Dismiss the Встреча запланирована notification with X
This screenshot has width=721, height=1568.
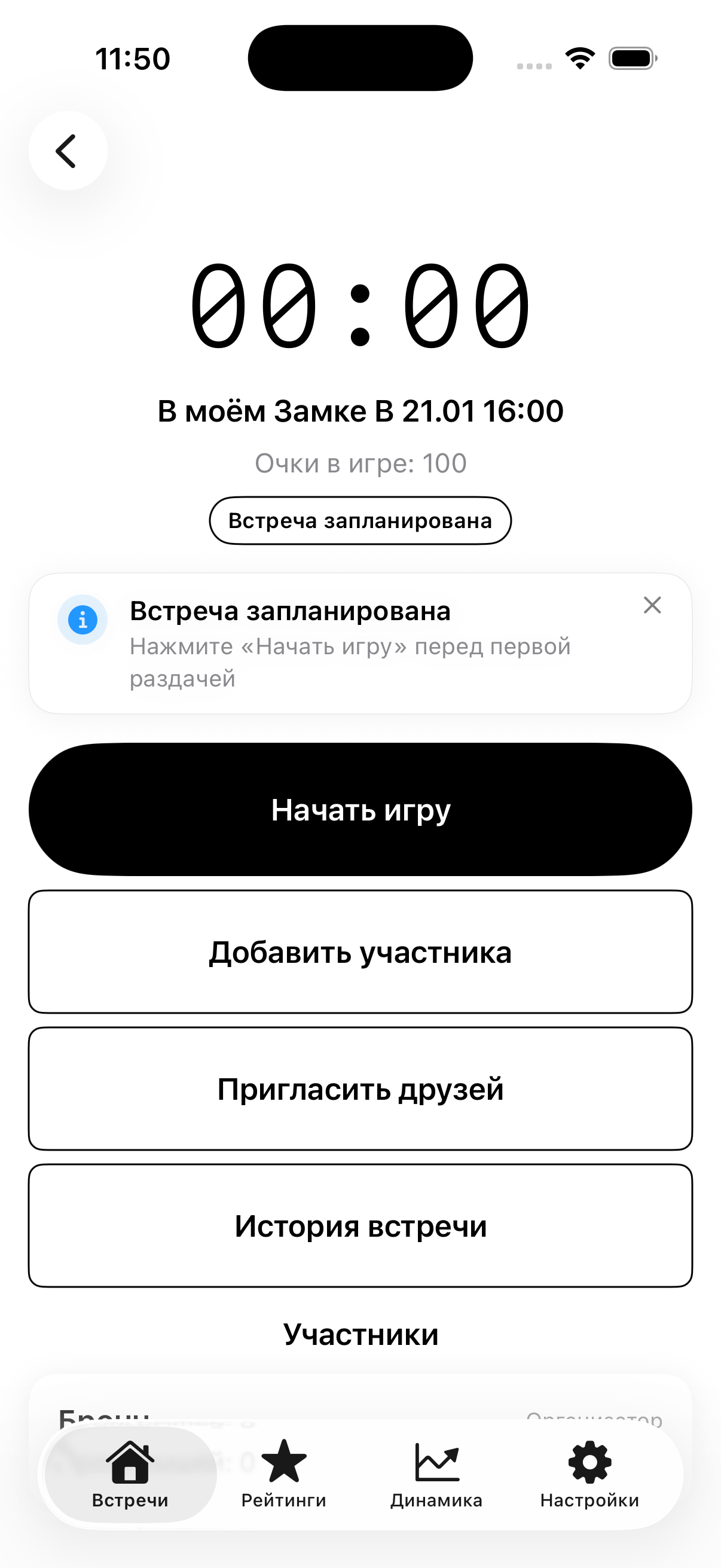[652, 605]
